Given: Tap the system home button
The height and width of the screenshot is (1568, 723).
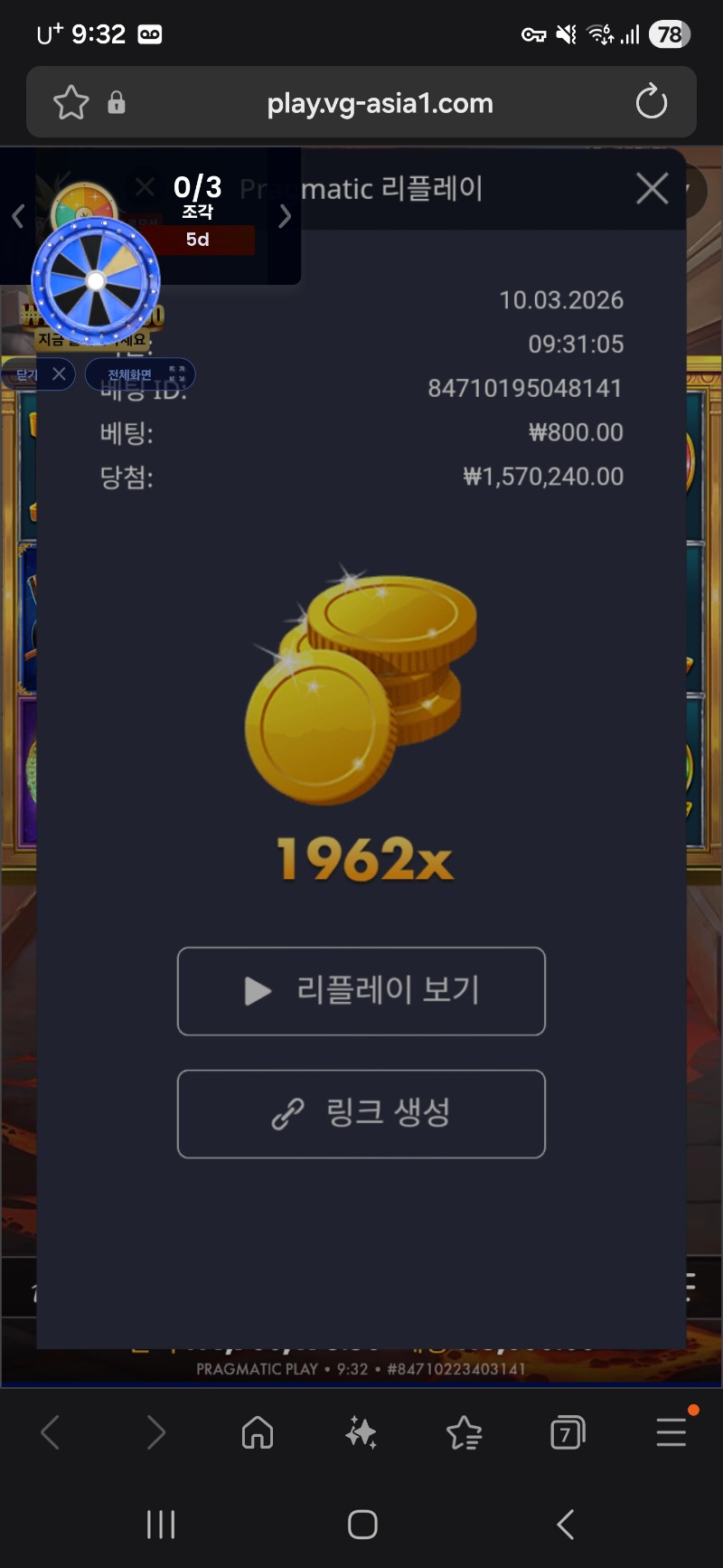Looking at the screenshot, I should pos(362,1525).
